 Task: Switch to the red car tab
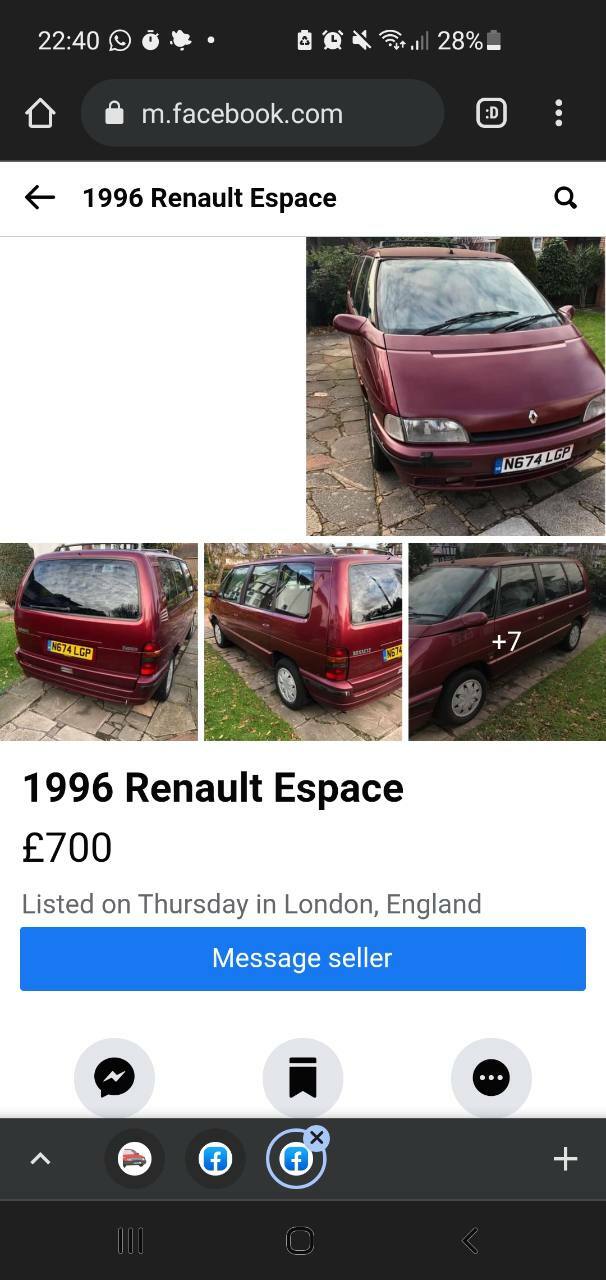coord(134,1159)
